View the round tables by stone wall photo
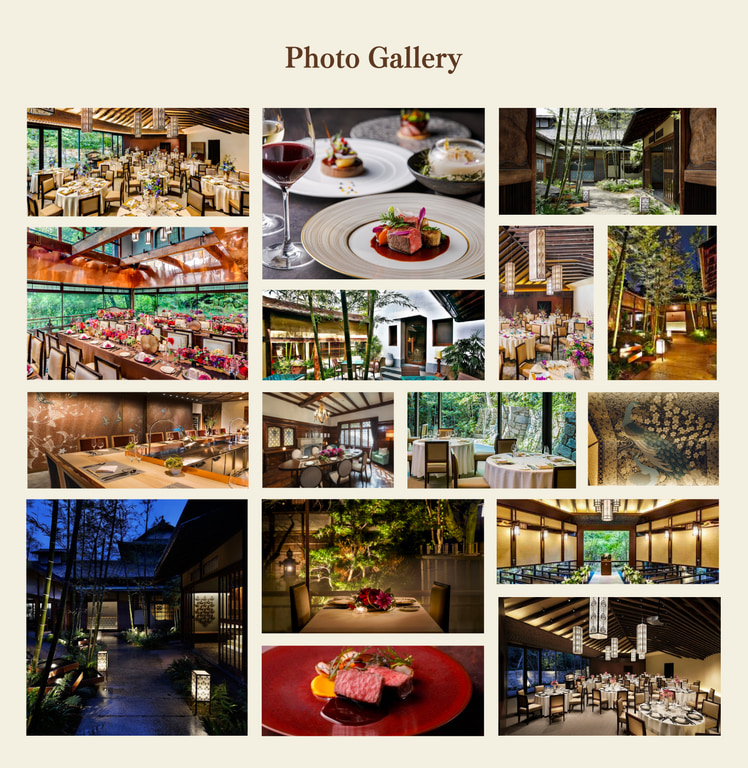The width and height of the screenshot is (748, 768). (491, 440)
